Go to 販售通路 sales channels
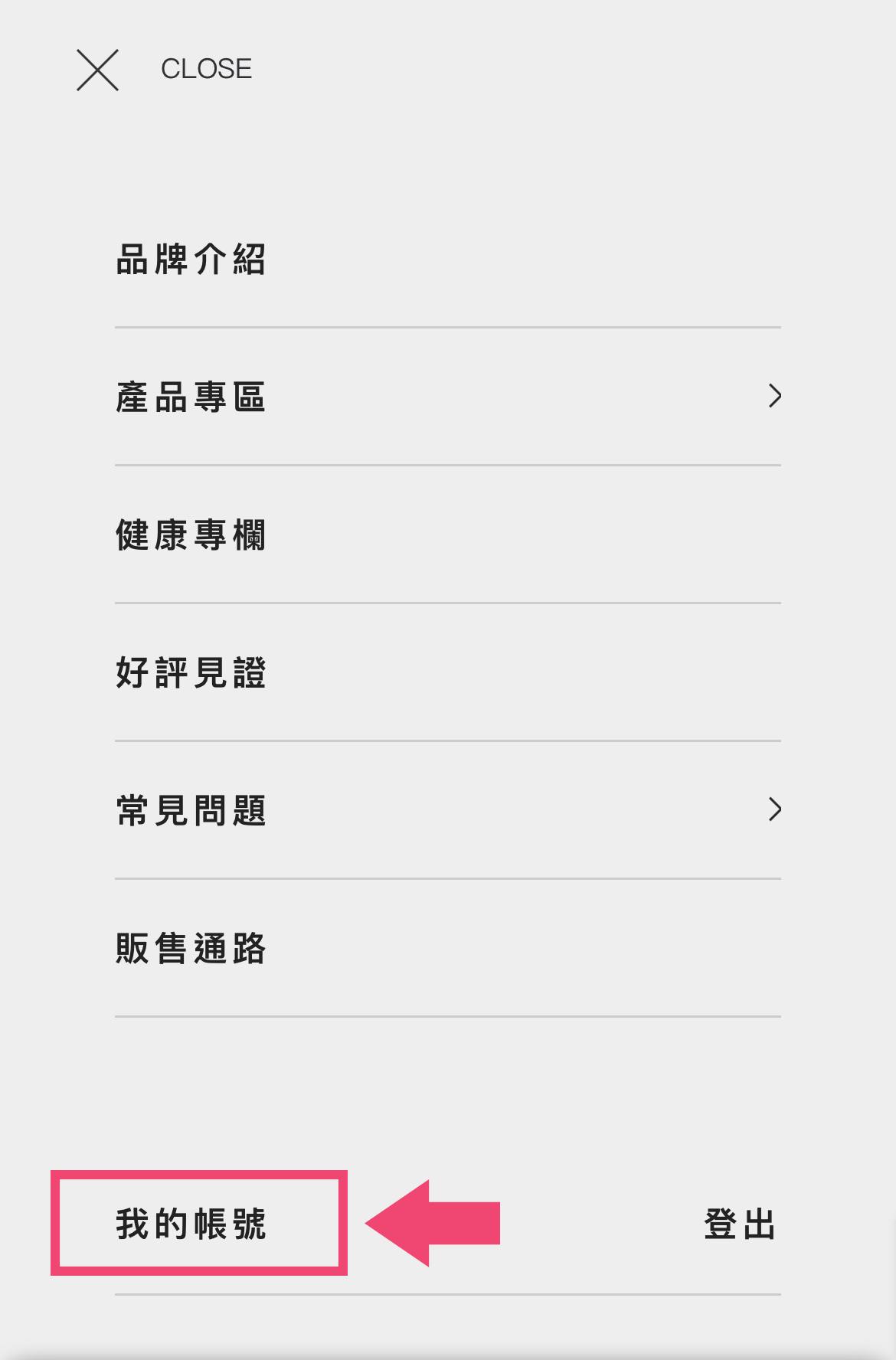896x1360 pixels. pos(191,949)
